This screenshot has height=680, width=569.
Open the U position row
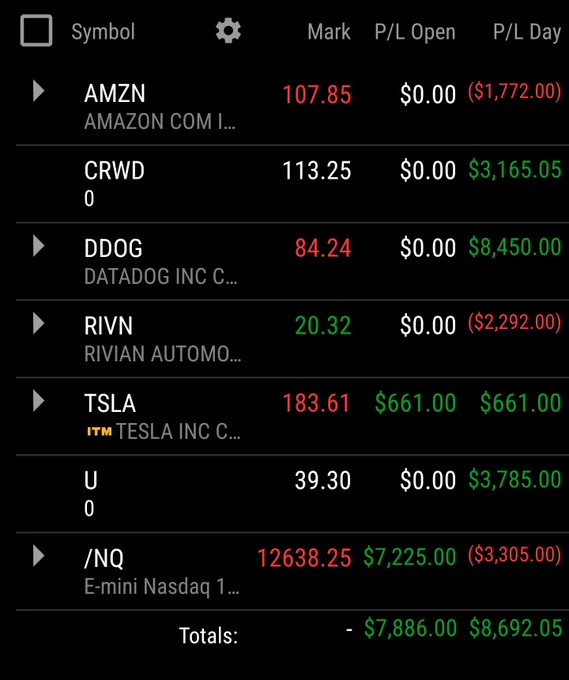(292, 494)
